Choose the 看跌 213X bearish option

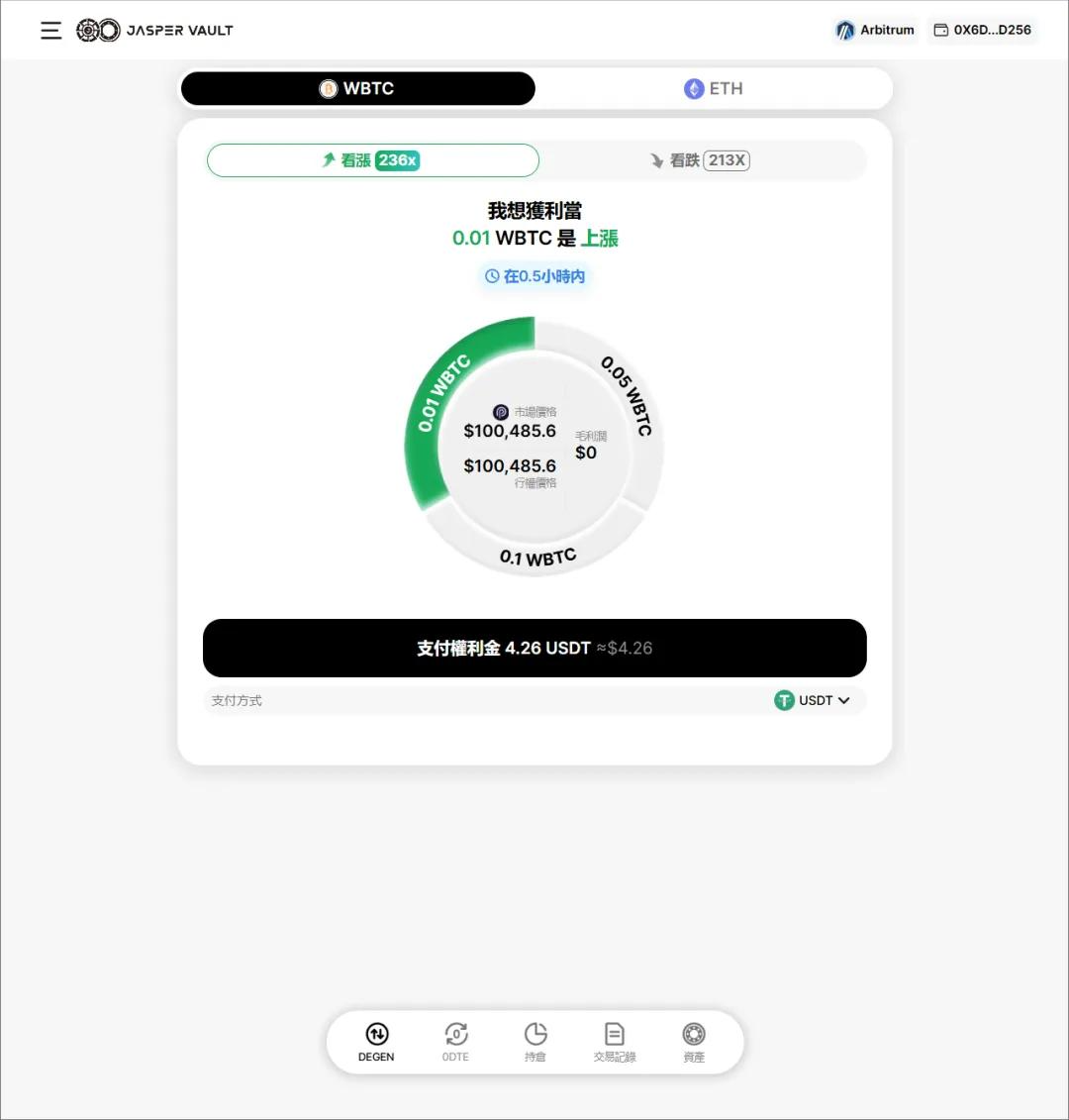tap(701, 160)
